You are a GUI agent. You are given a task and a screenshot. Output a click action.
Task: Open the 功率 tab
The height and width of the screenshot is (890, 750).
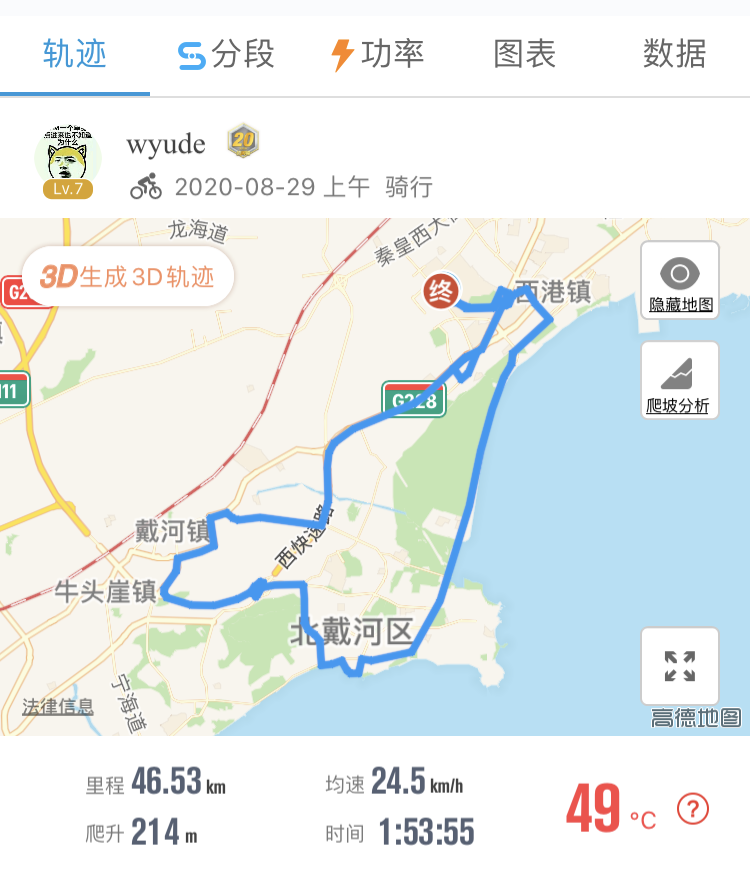tap(377, 54)
